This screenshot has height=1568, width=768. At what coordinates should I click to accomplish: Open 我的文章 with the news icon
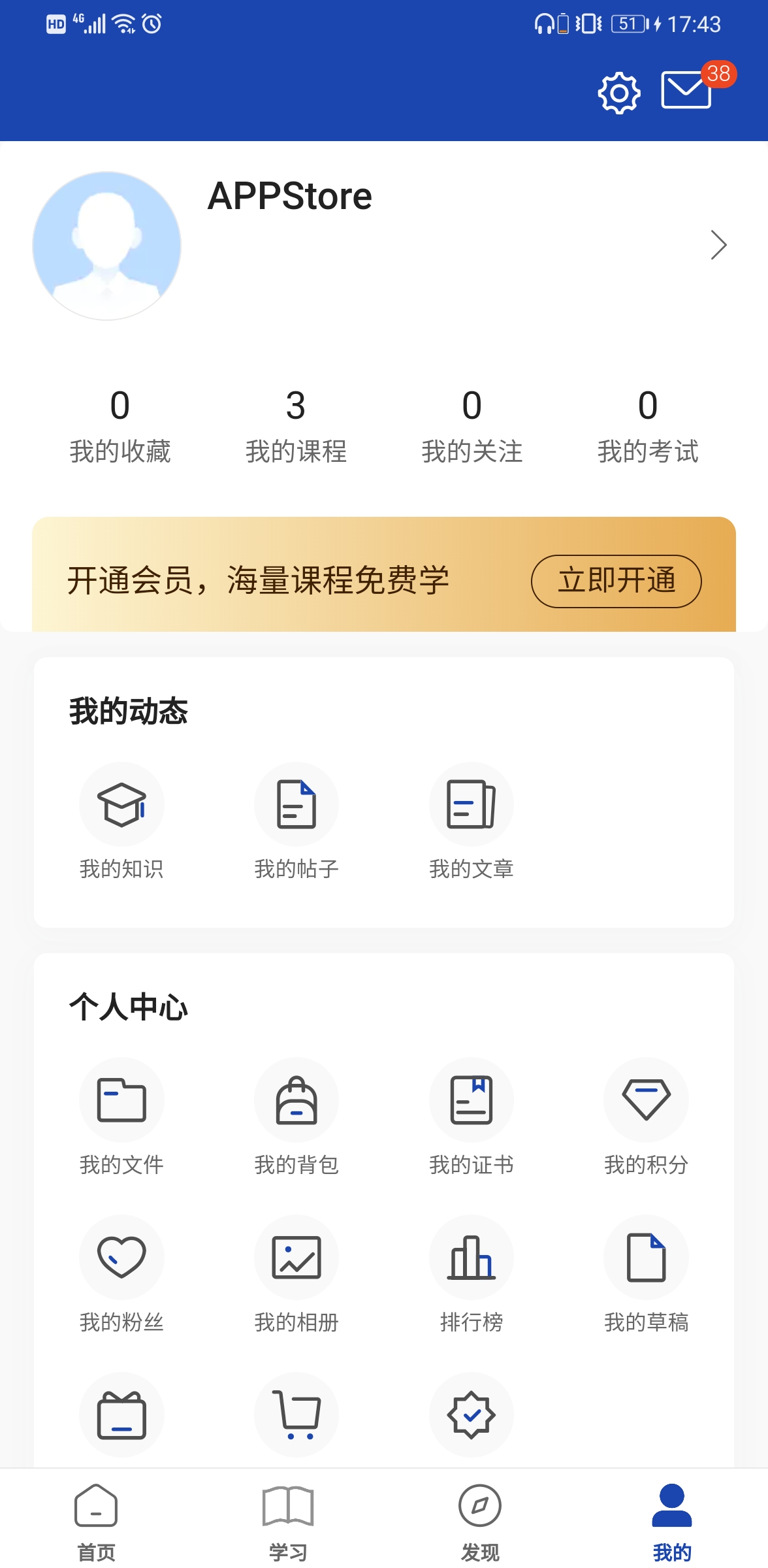tap(471, 804)
